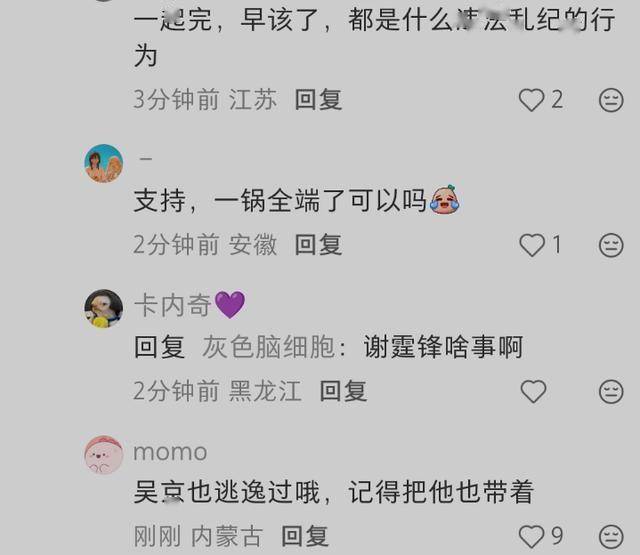This screenshot has width=640, height=555.
Task: Open momo's profile avatar
Action: pyautogui.click(x=103, y=455)
